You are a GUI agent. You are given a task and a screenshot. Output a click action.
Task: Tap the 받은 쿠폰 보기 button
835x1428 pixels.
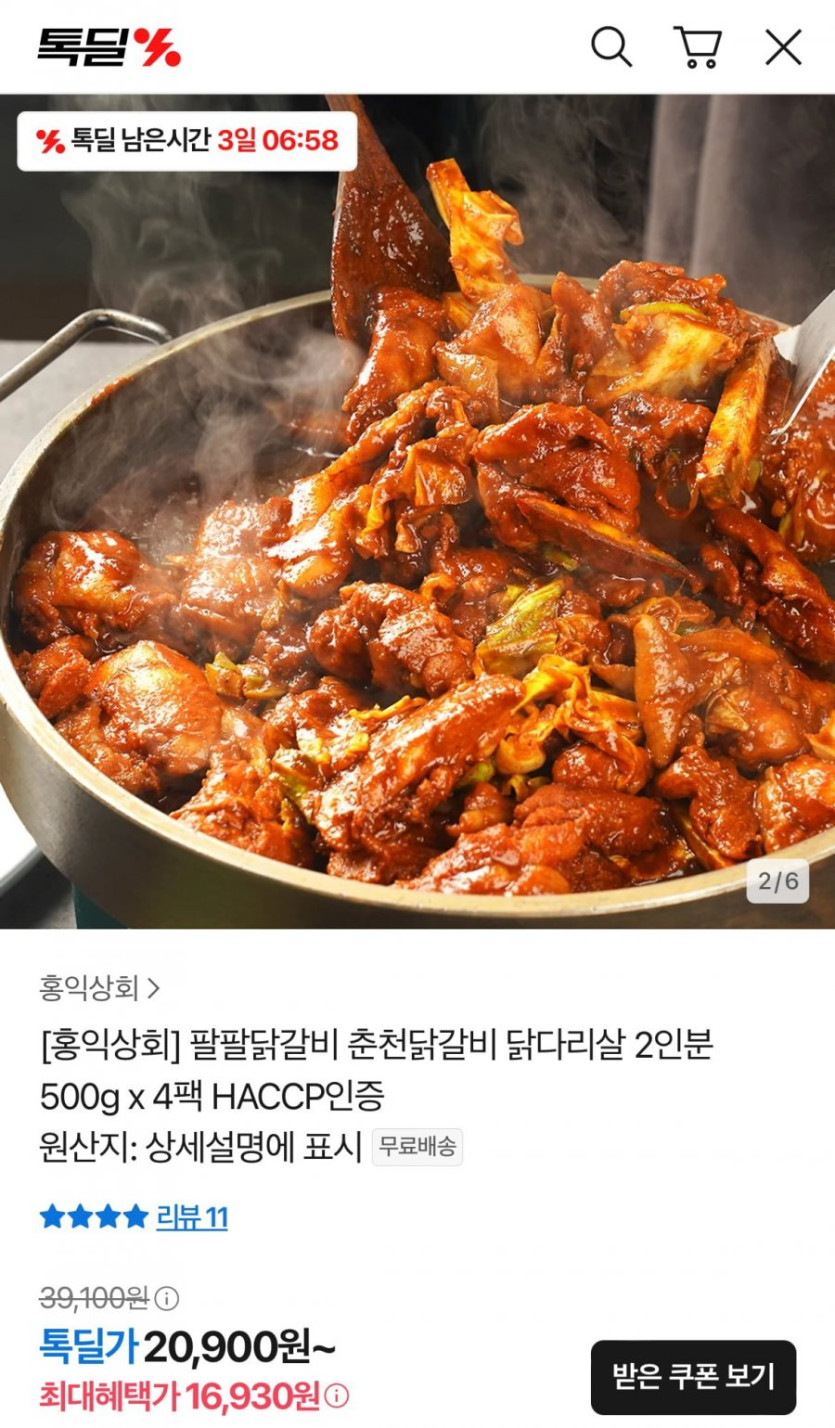coord(693,1377)
